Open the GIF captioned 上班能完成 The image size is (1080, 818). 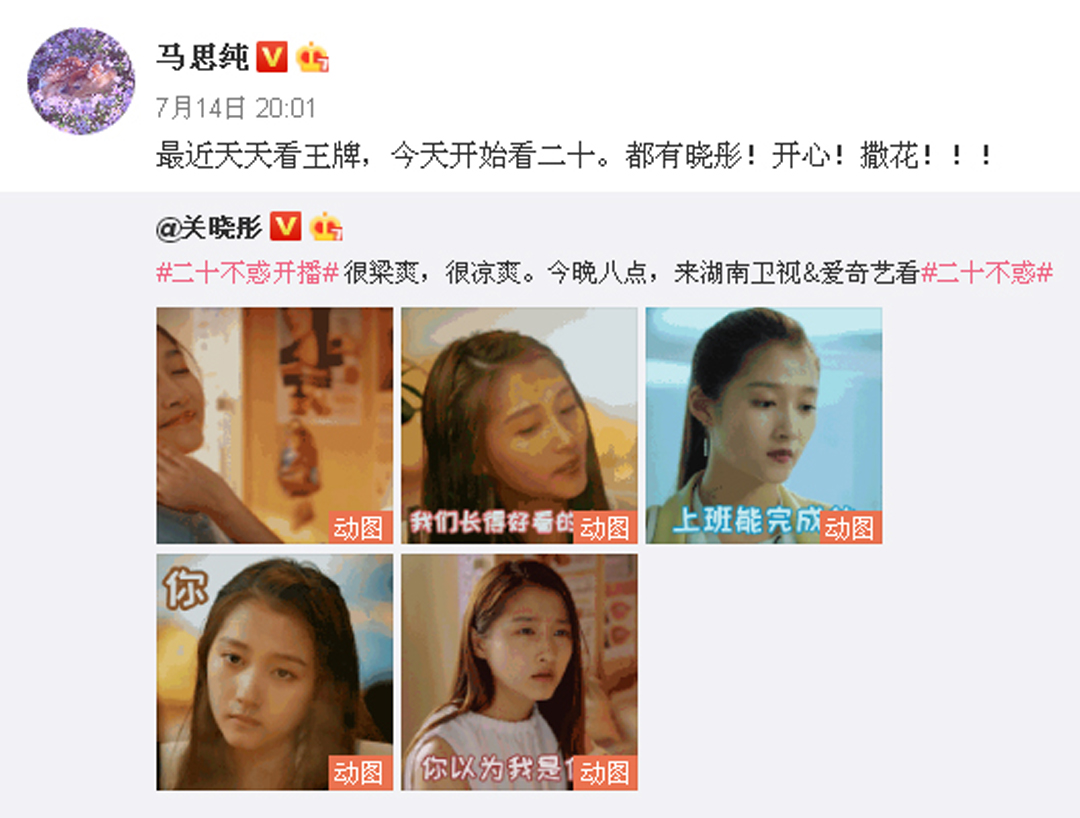coord(763,425)
